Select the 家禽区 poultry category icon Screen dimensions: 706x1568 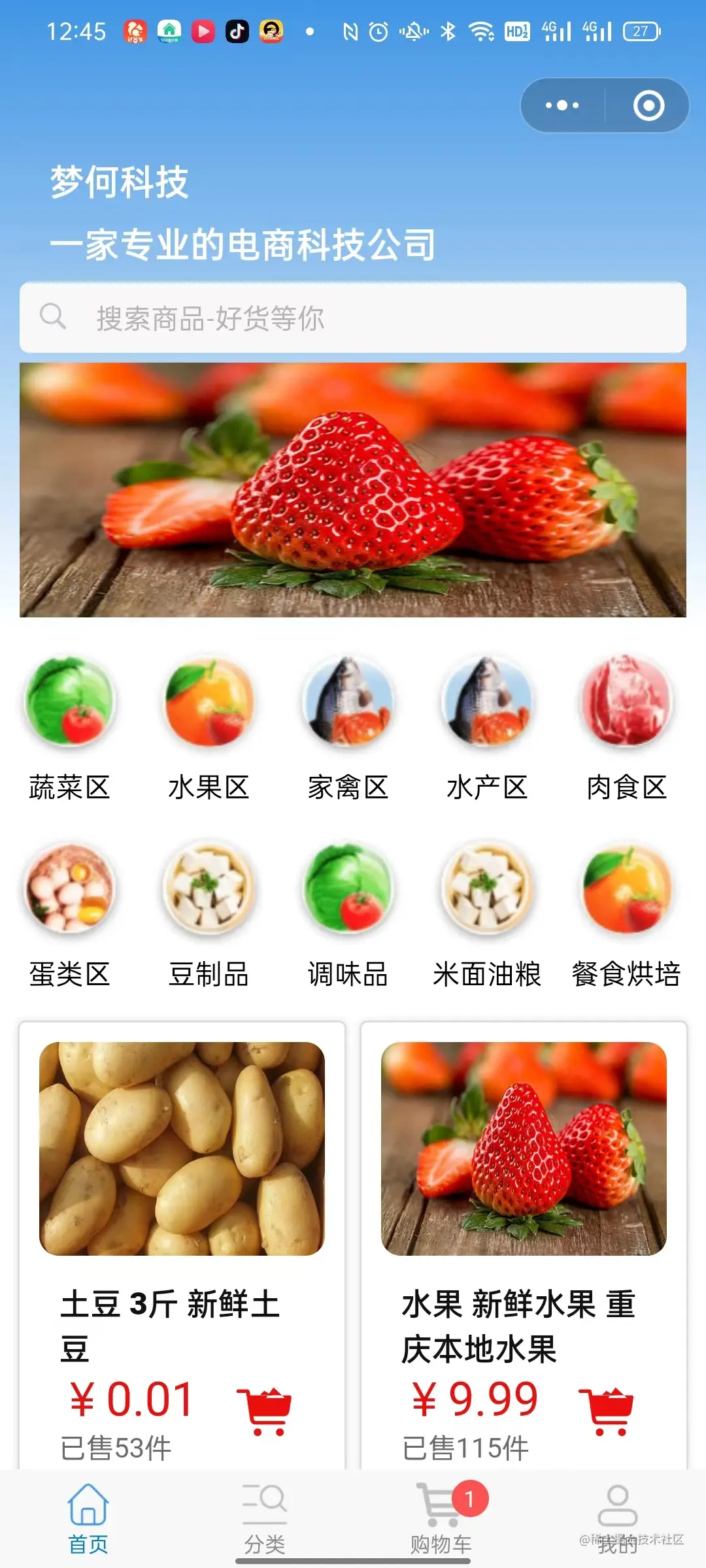point(347,701)
